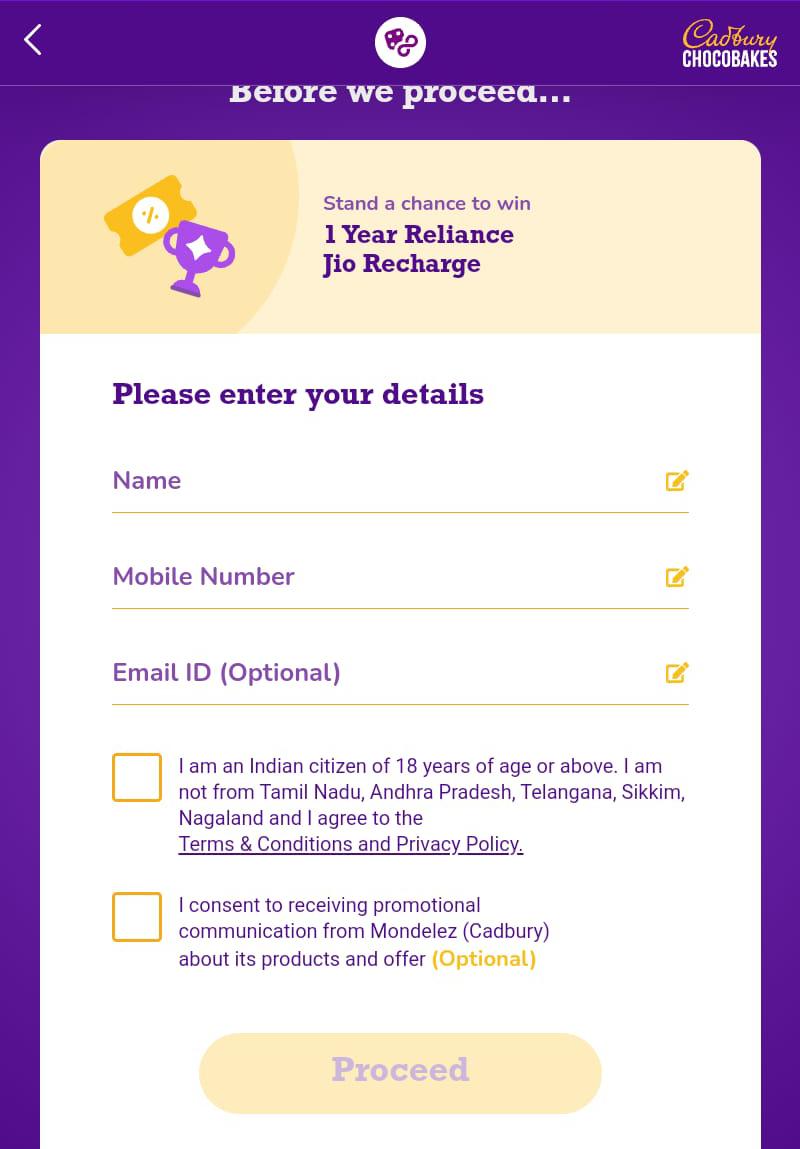Screen dimensions: 800x1149
Task: Tap the edit icon beside Email ID
Action: pos(677,673)
